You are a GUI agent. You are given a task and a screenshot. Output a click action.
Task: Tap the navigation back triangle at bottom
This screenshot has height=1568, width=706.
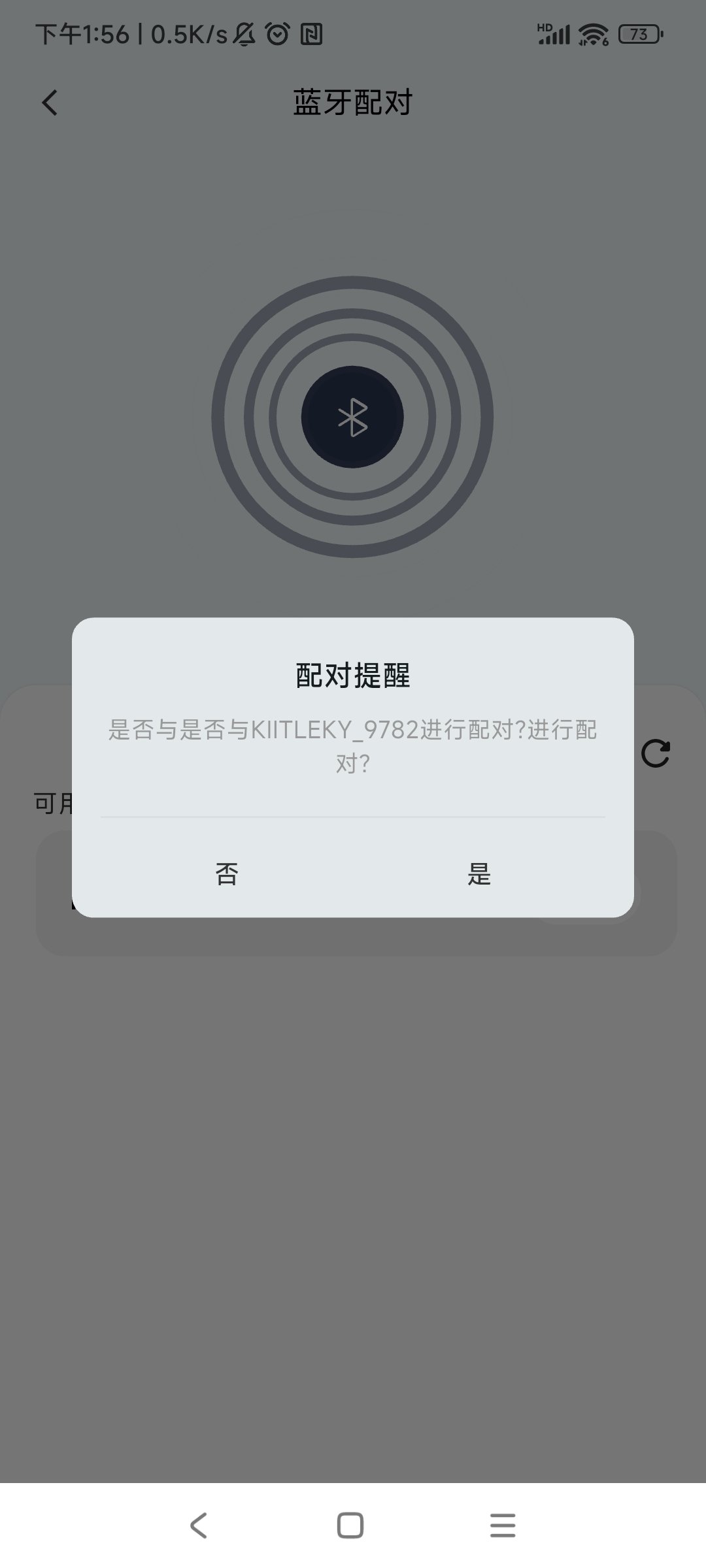(x=199, y=1525)
